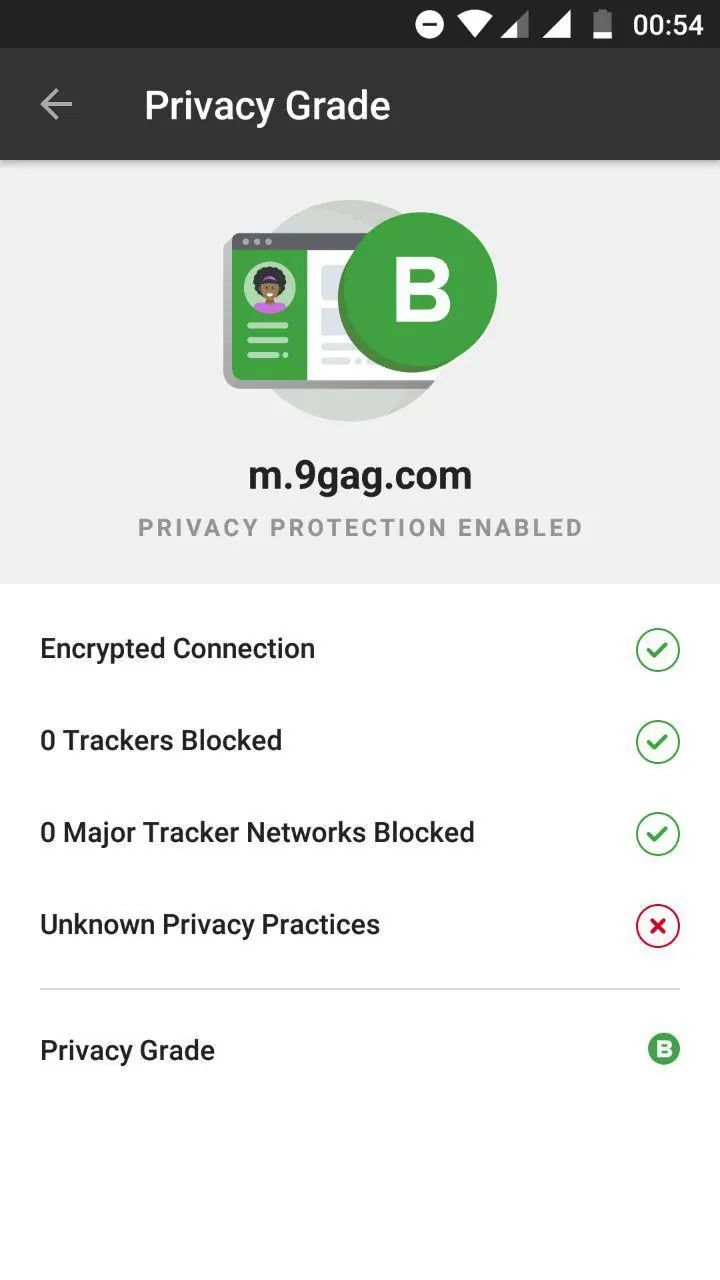Screen dimensions: 720x1280
Task: Select the Encrypted Connection checkmark icon
Action: [x=657, y=650]
